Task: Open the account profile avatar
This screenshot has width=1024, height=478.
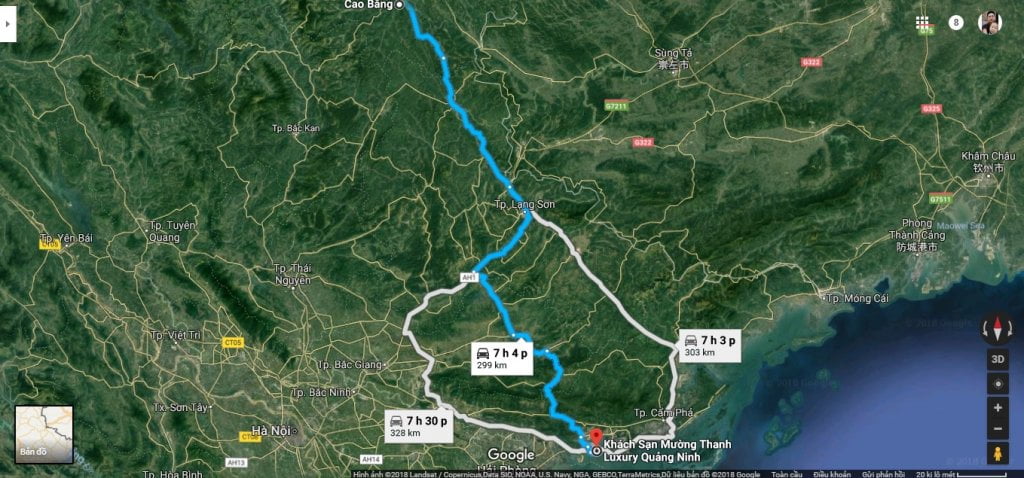Action: coord(989,22)
